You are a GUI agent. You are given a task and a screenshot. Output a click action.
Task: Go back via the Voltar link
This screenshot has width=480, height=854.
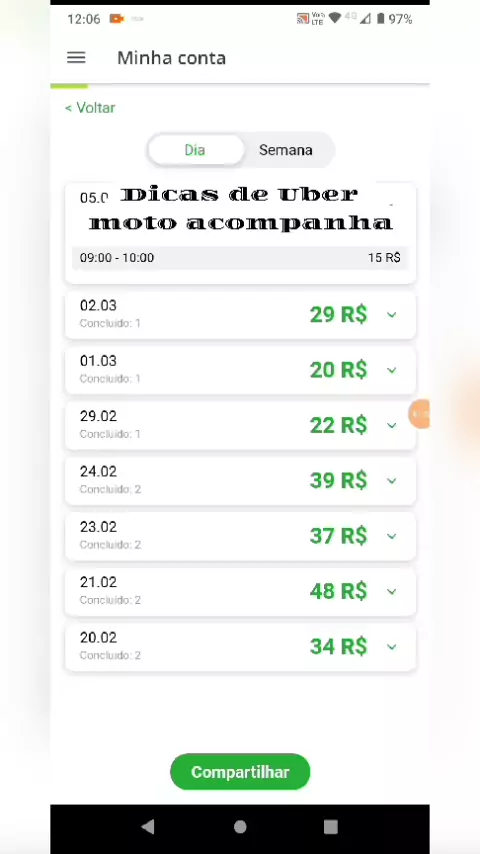90,108
